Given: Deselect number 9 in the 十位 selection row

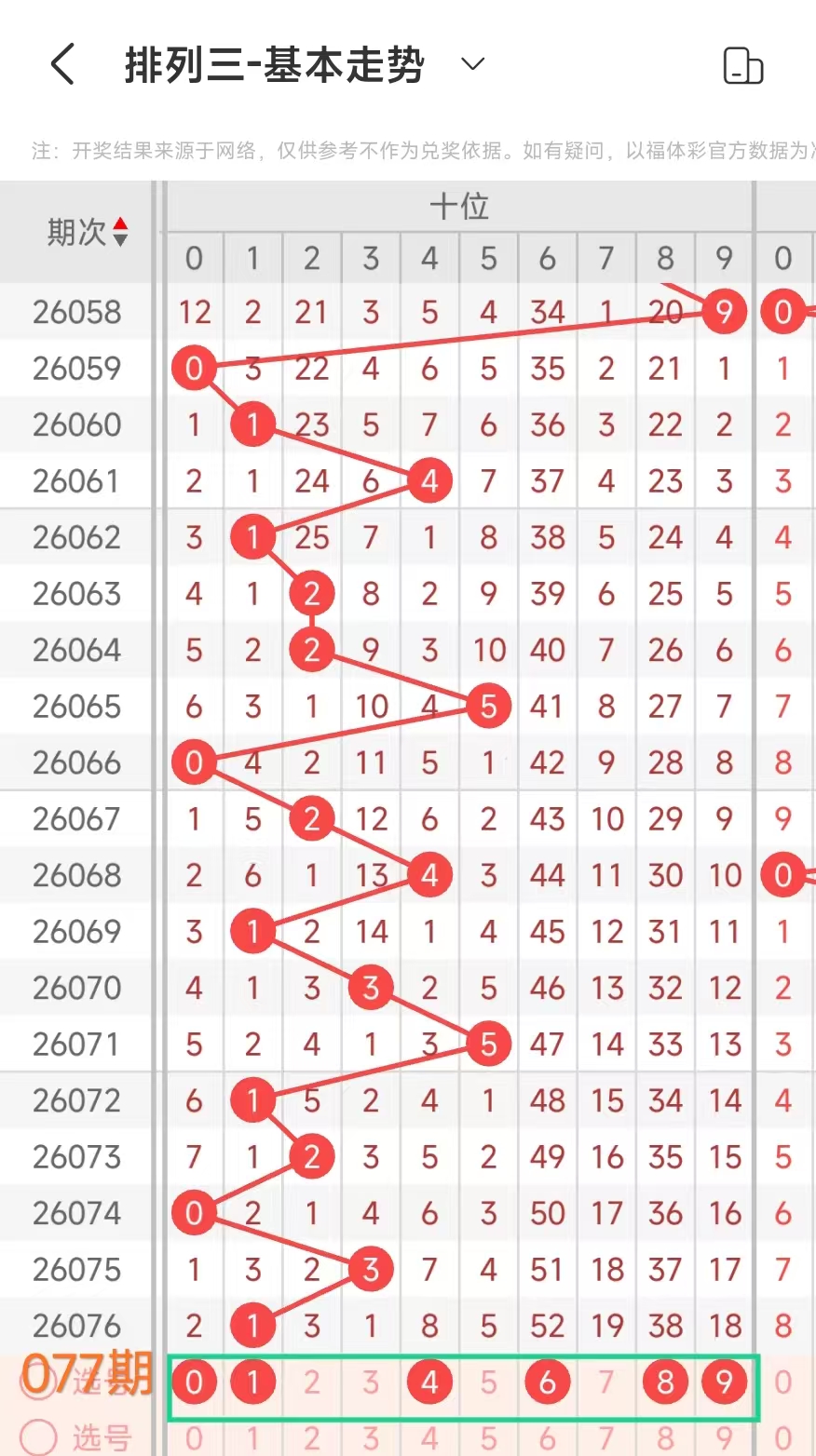Looking at the screenshot, I should [x=724, y=1382].
